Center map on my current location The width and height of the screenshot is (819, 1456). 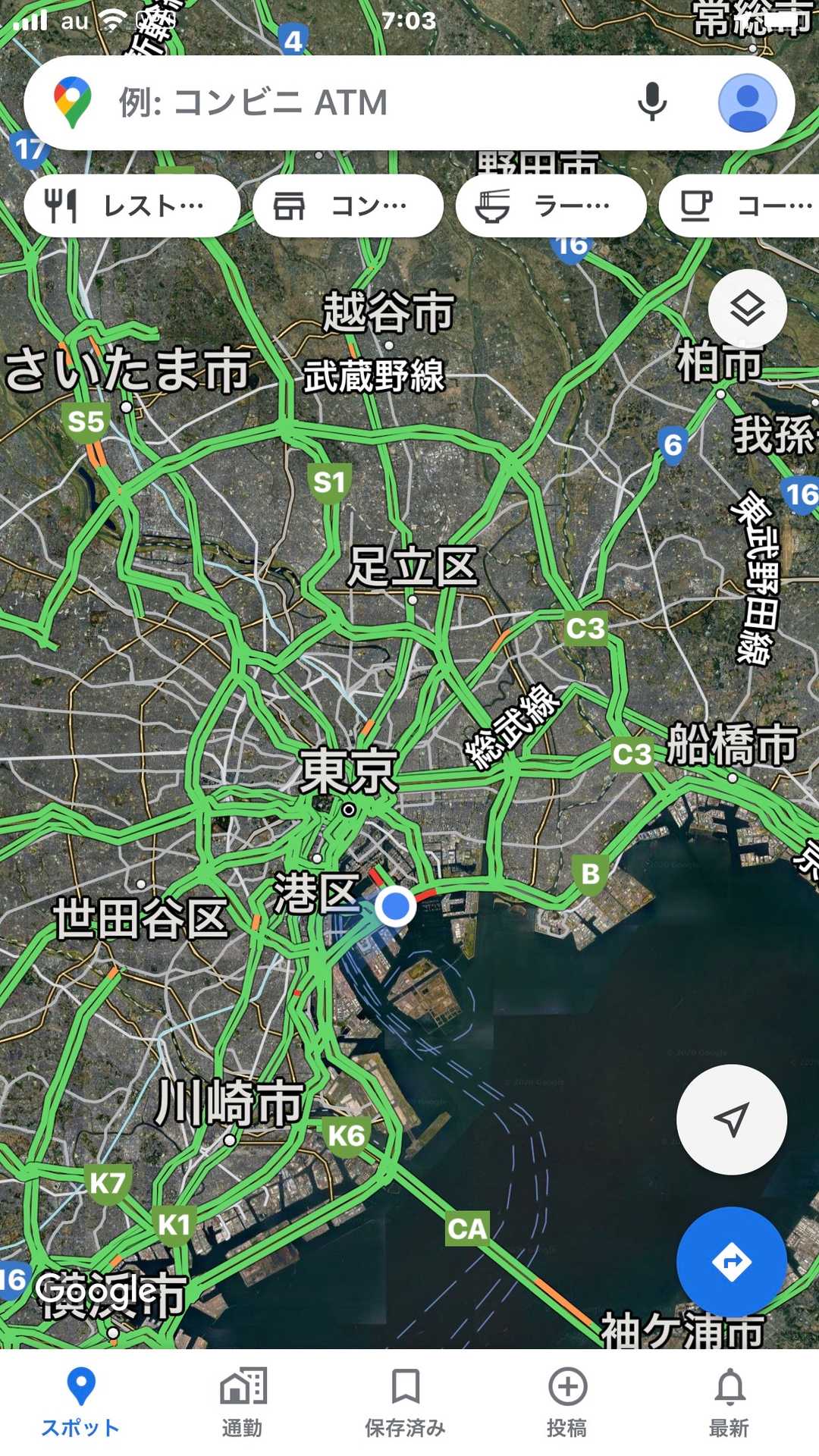click(x=732, y=1119)
